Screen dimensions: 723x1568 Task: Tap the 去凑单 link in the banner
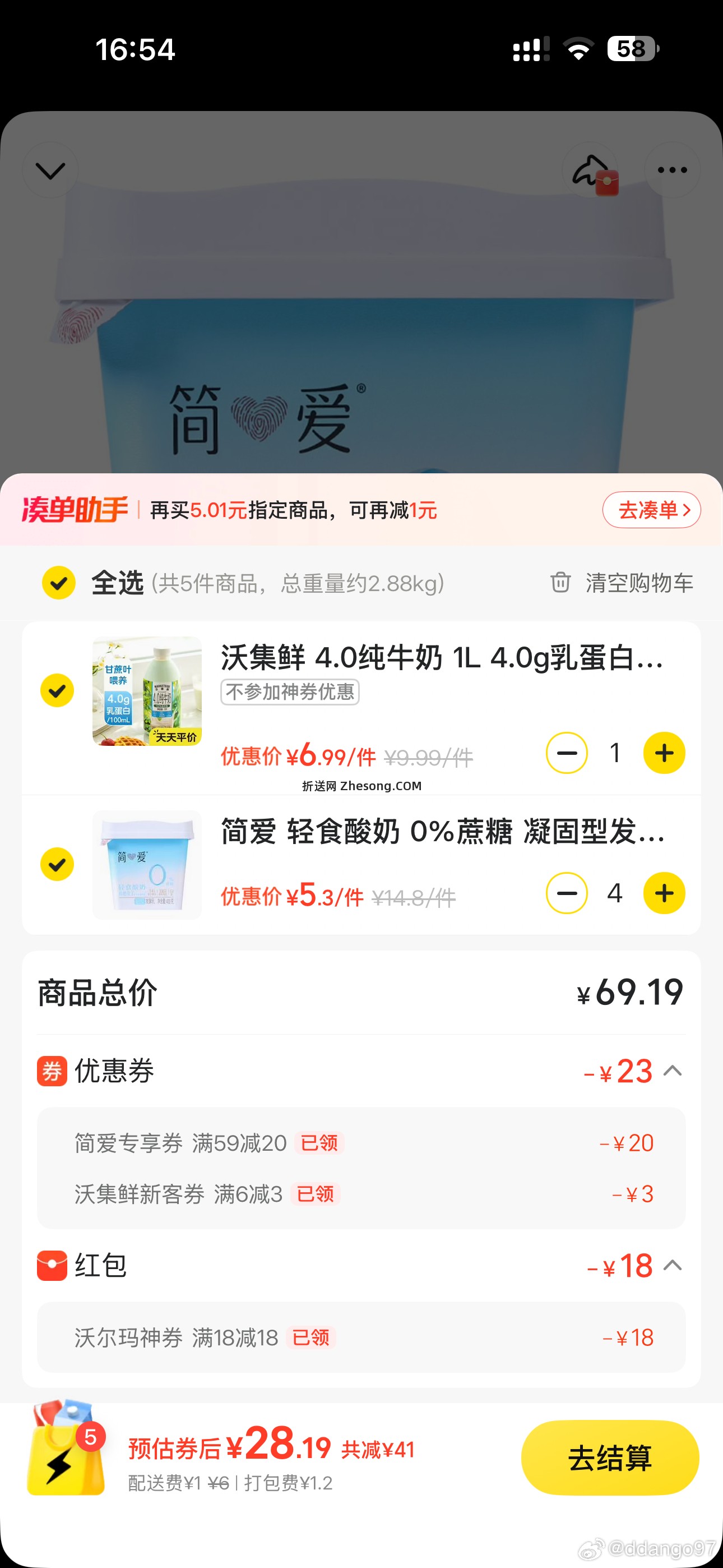(x=651, y=511)
